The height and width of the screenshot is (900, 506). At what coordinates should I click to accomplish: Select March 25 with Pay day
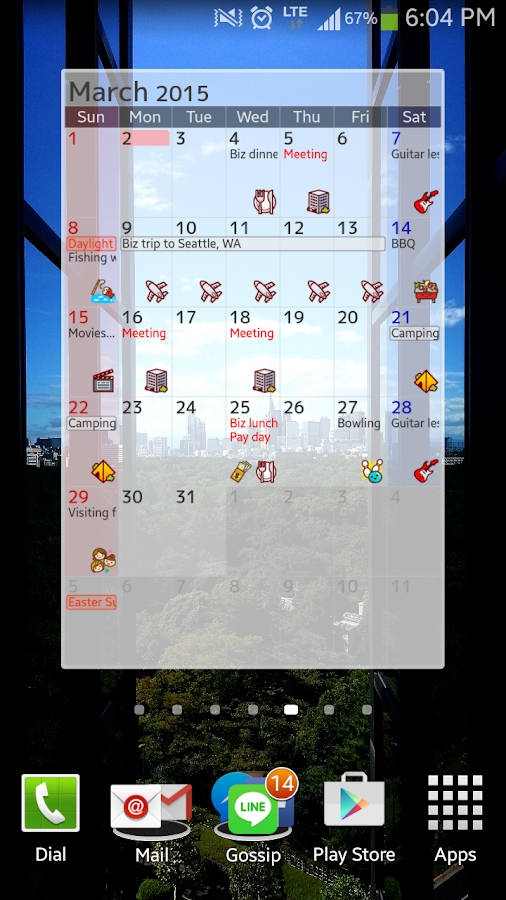(x=253, y=441)
